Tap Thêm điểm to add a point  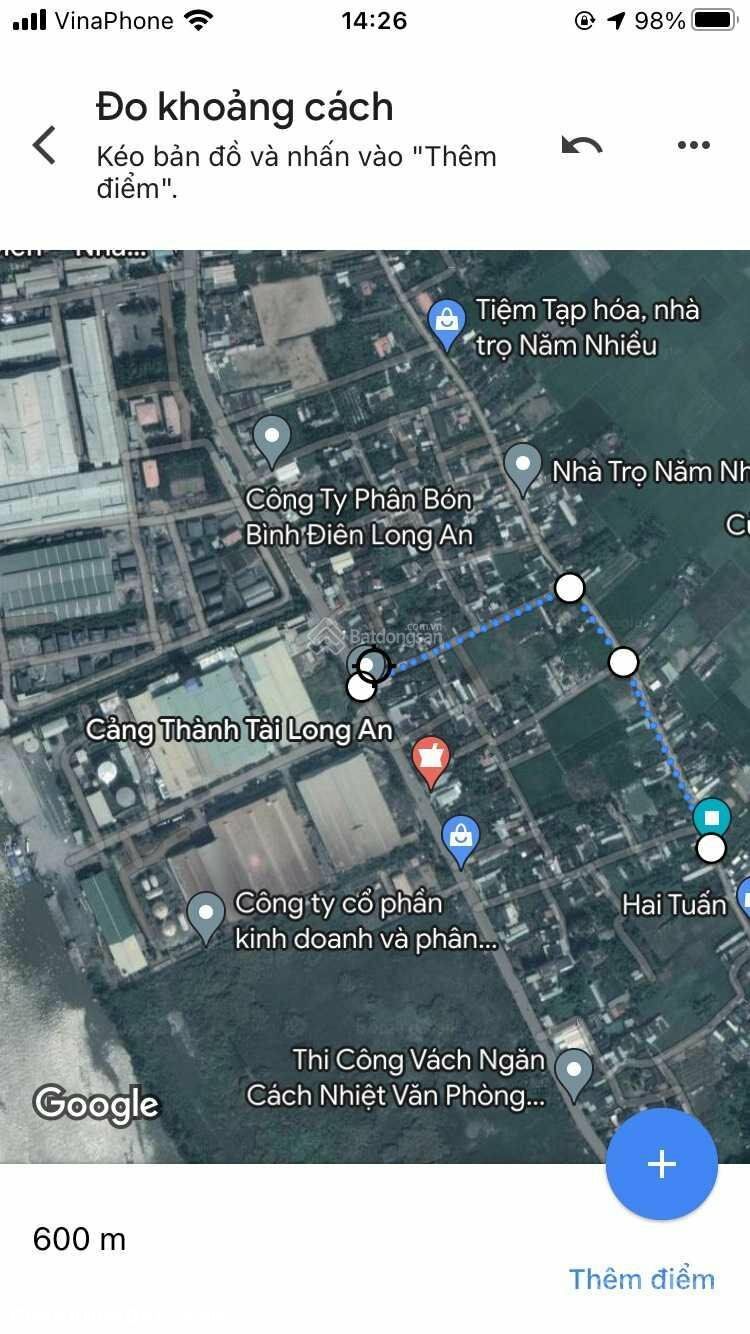pos(641,1278)
